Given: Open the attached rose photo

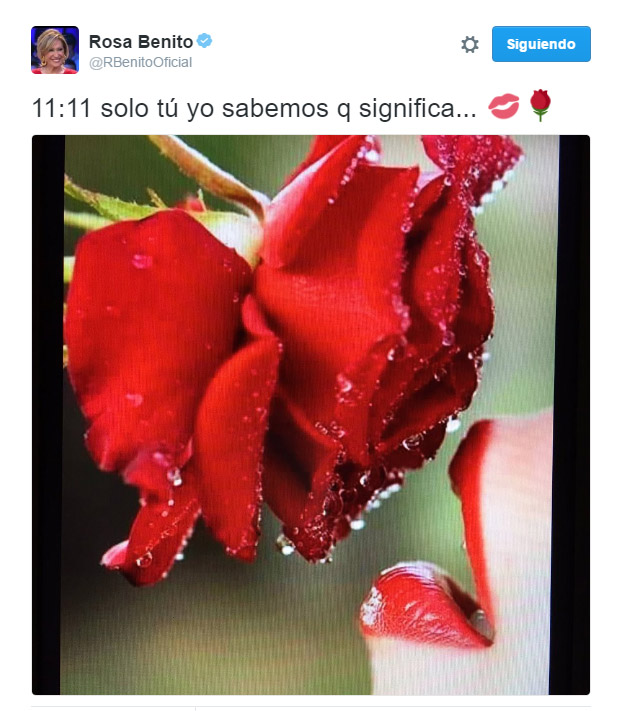Looking at the screenshot, I should 310,415.
